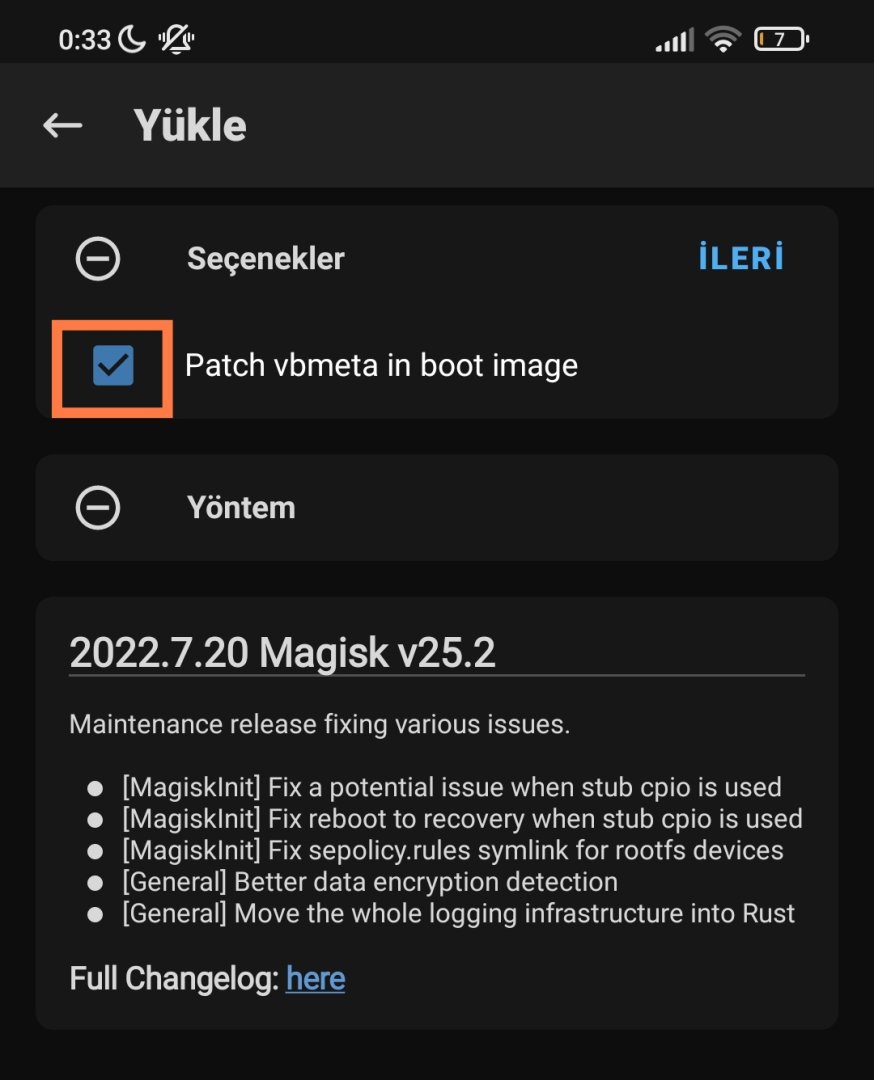Expand the Yöntem section
874x1080 pixels.
[98, 508]
